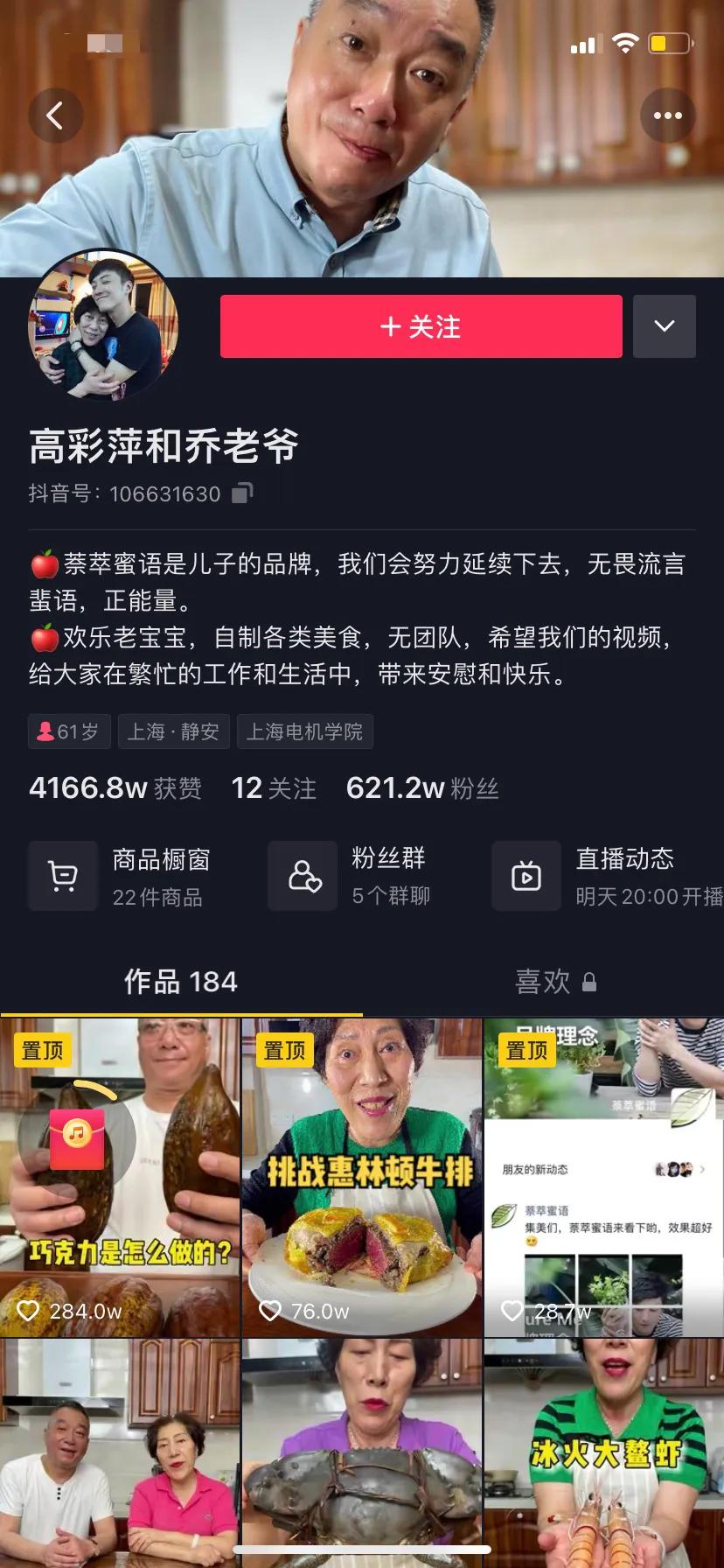This screenshot has height=1568, width=724.
Task: Open the three-dot more options menu
Action: [668, 115]
